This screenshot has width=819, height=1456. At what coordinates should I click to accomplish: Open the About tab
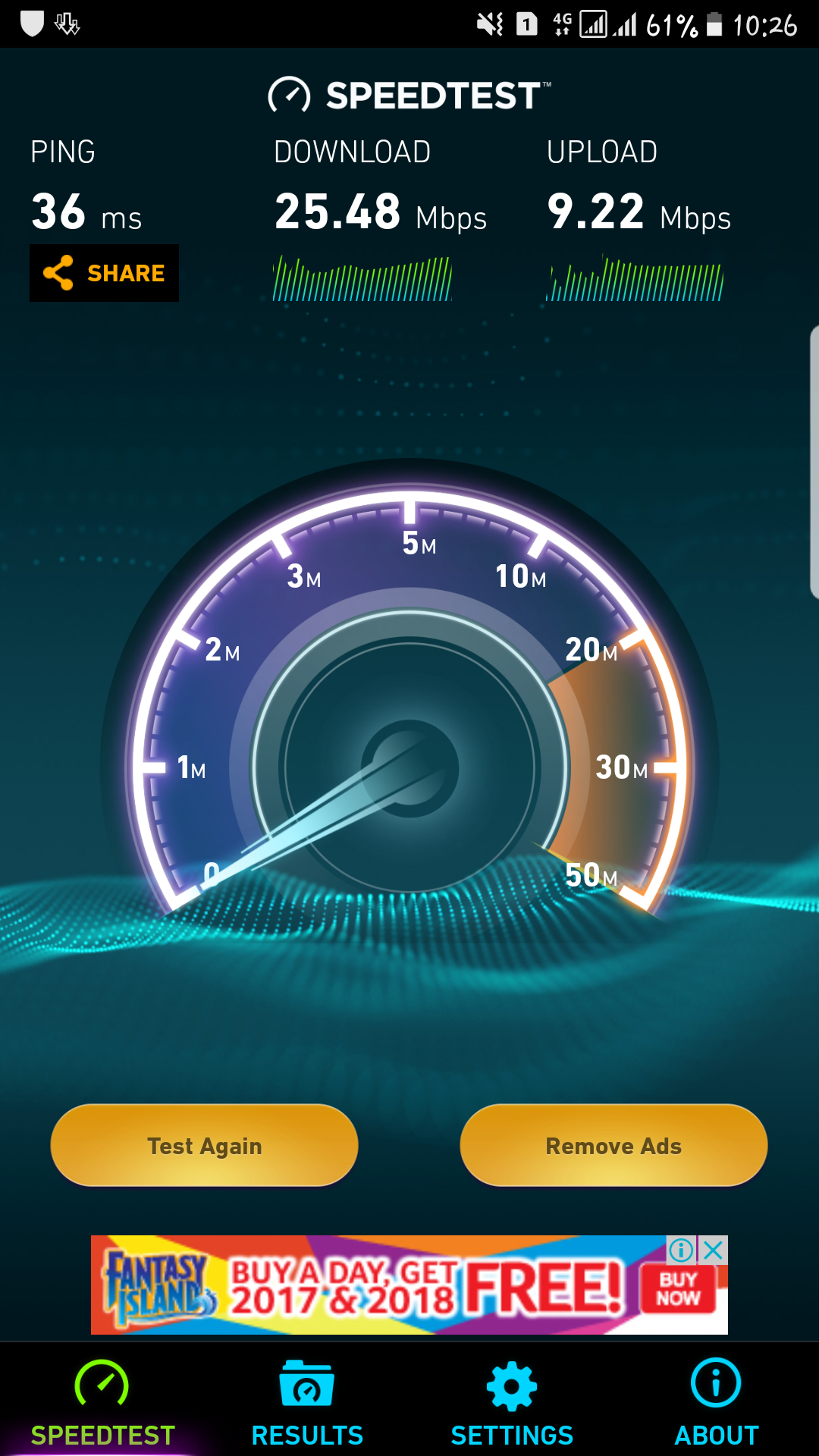tap(717, 1403)
